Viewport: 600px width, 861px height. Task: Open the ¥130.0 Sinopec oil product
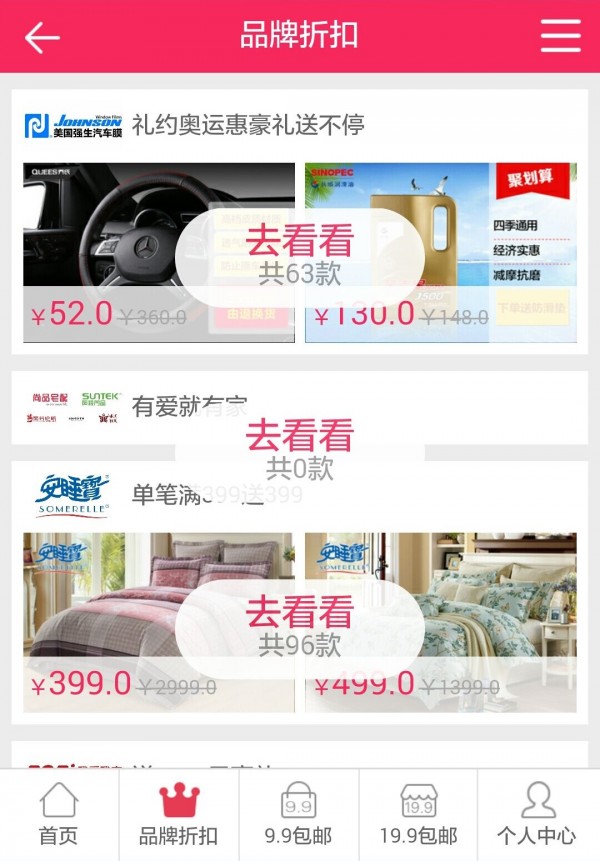[x=500, y=240]
